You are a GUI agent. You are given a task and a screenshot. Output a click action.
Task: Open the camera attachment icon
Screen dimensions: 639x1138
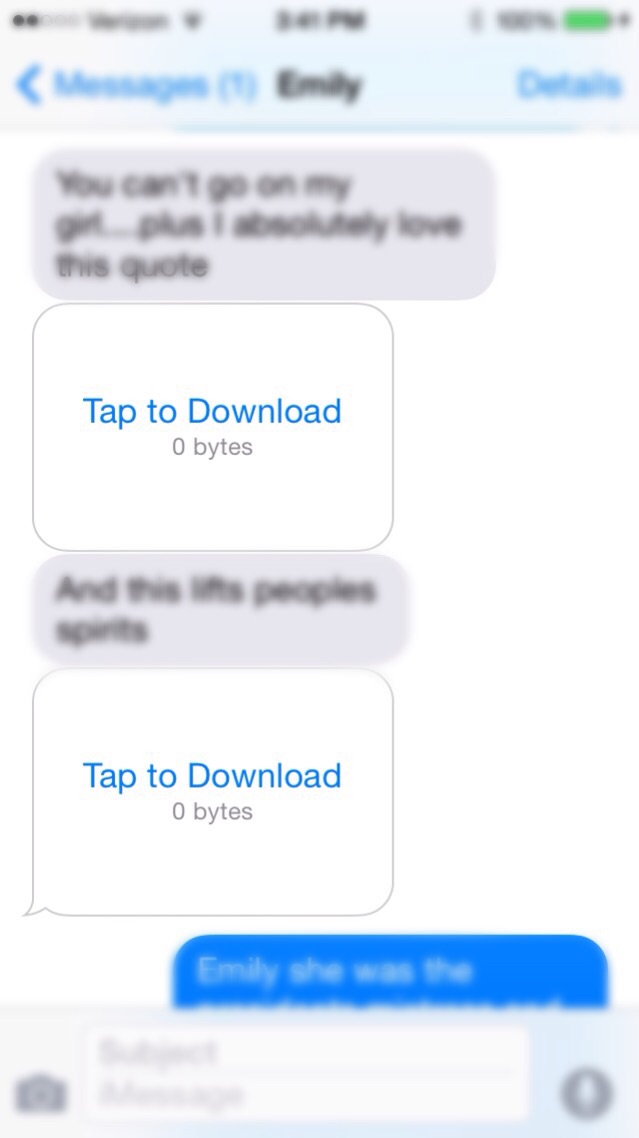pyautogui.click(x=41, y=1093)
